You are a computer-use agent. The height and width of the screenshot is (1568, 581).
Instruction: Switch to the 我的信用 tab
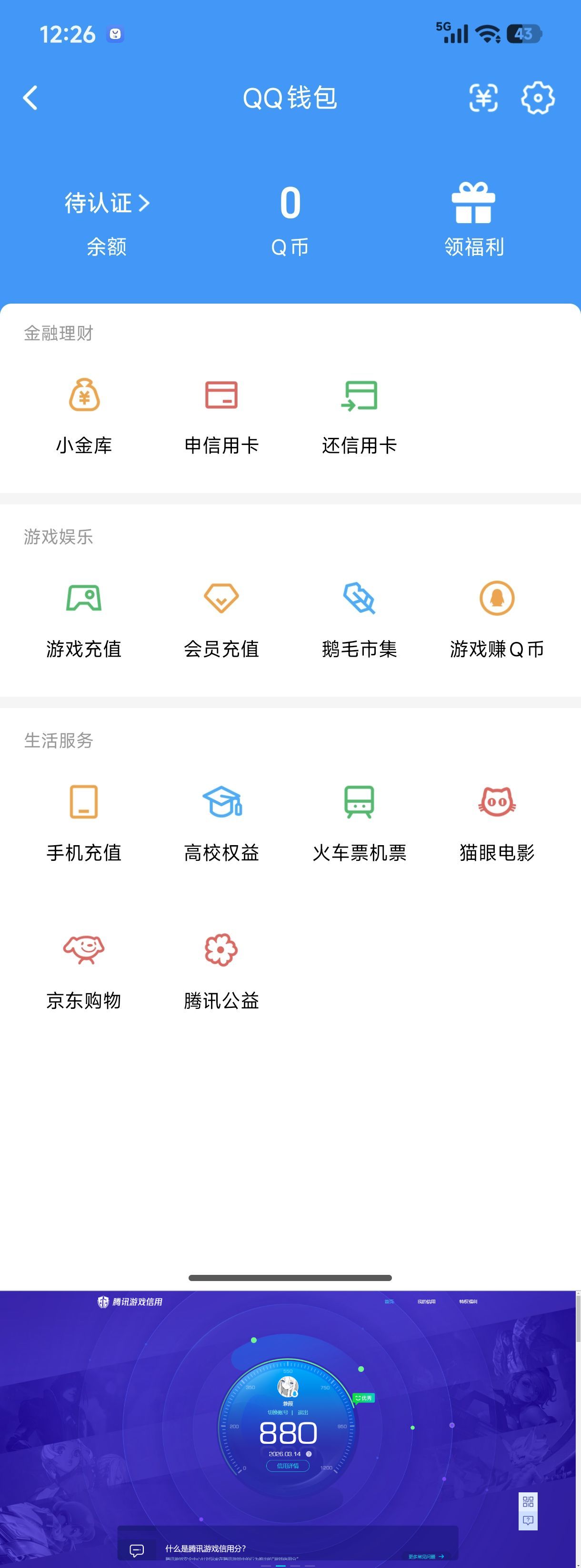(428, 1302)
